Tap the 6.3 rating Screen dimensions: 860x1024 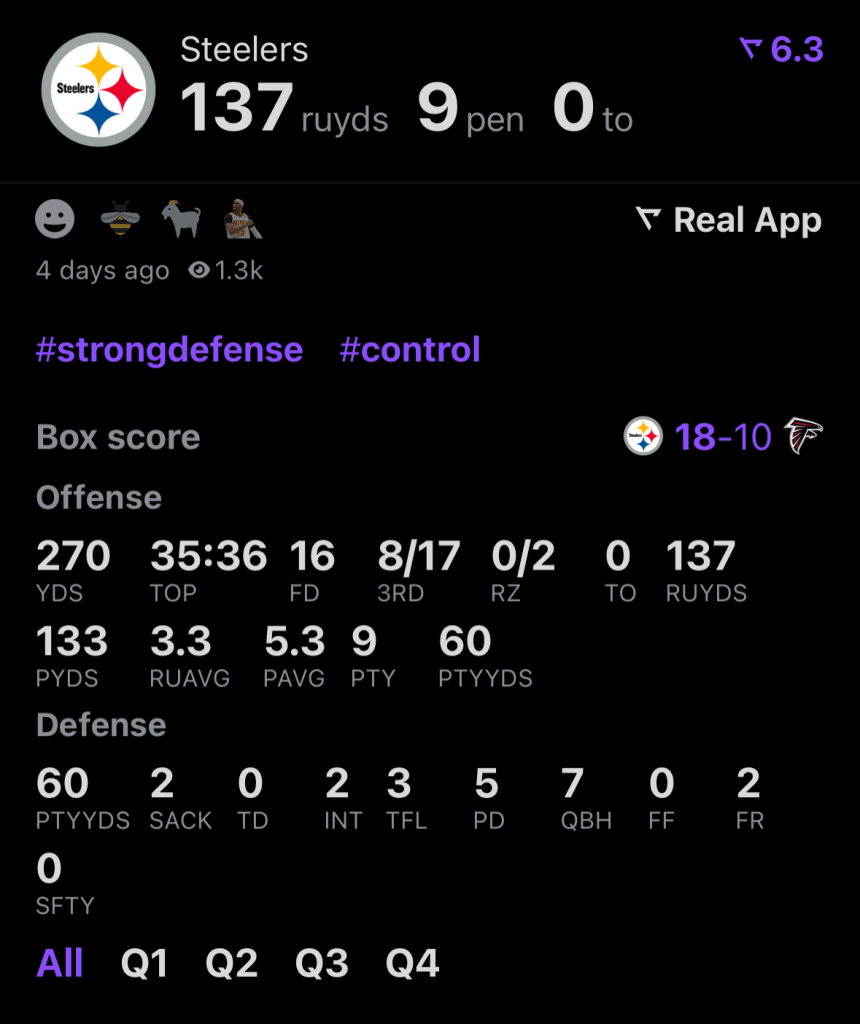[781, 49]
